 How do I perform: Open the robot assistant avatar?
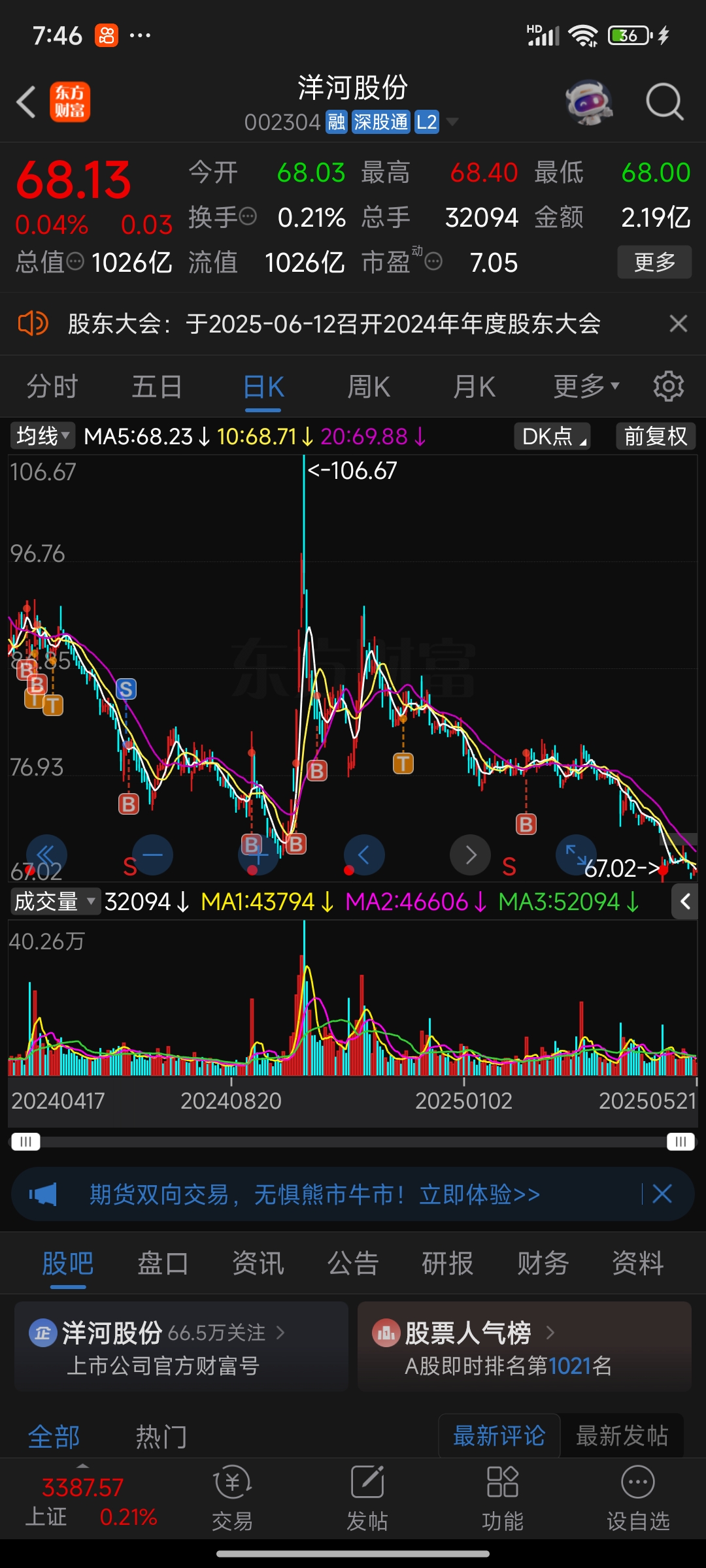[x=588, y=103]
